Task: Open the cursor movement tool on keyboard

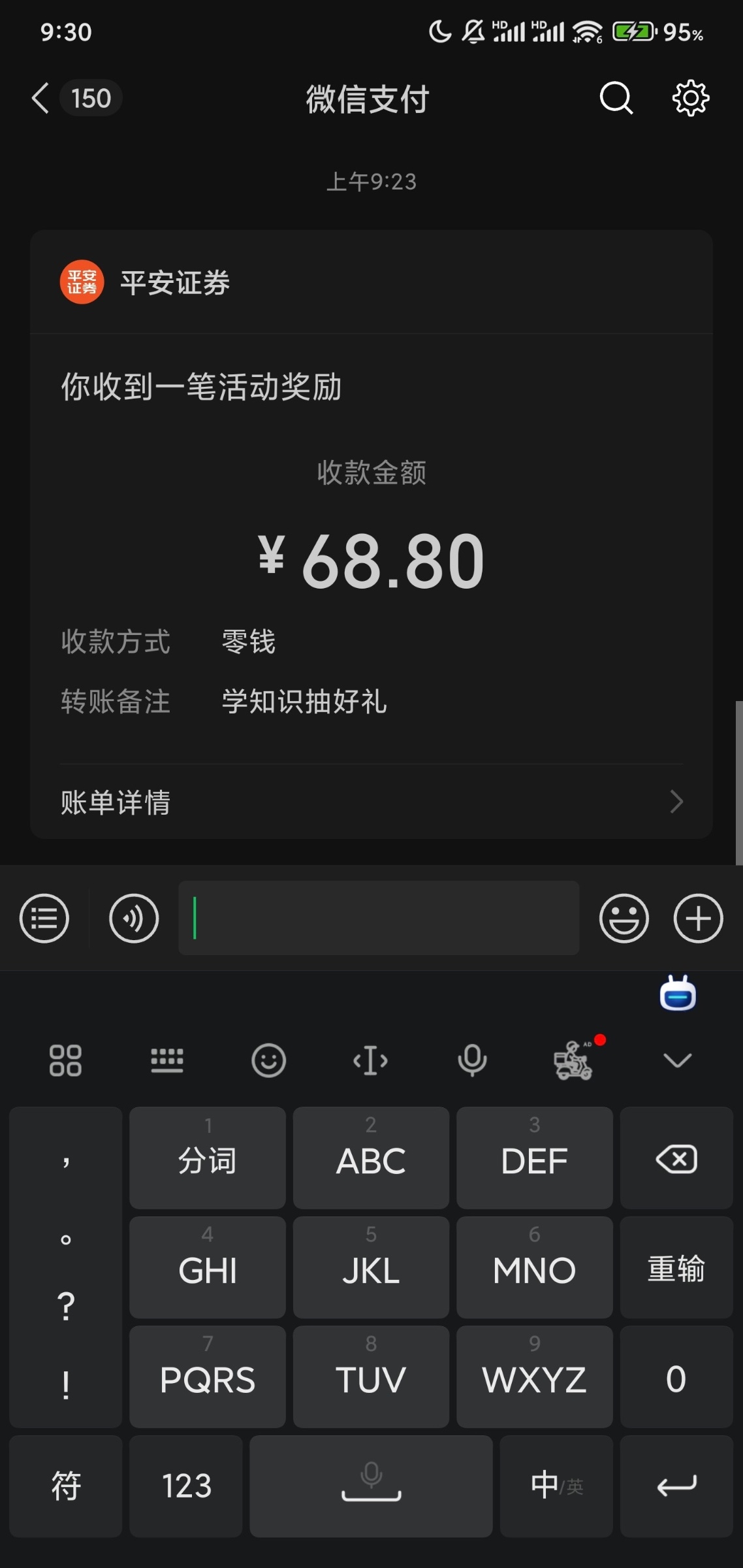Action: [x=370, y=1060]
